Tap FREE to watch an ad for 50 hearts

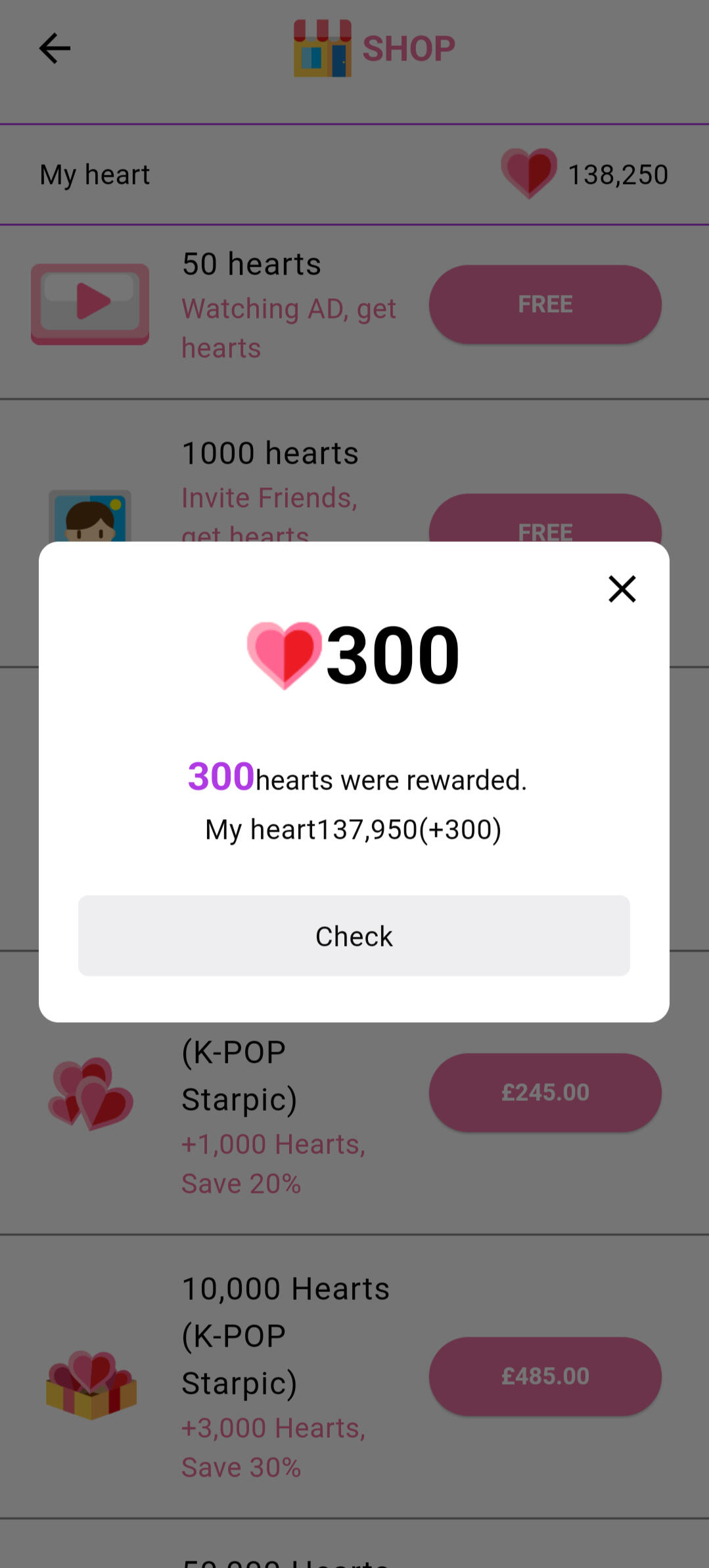click(x=545, y=304)
